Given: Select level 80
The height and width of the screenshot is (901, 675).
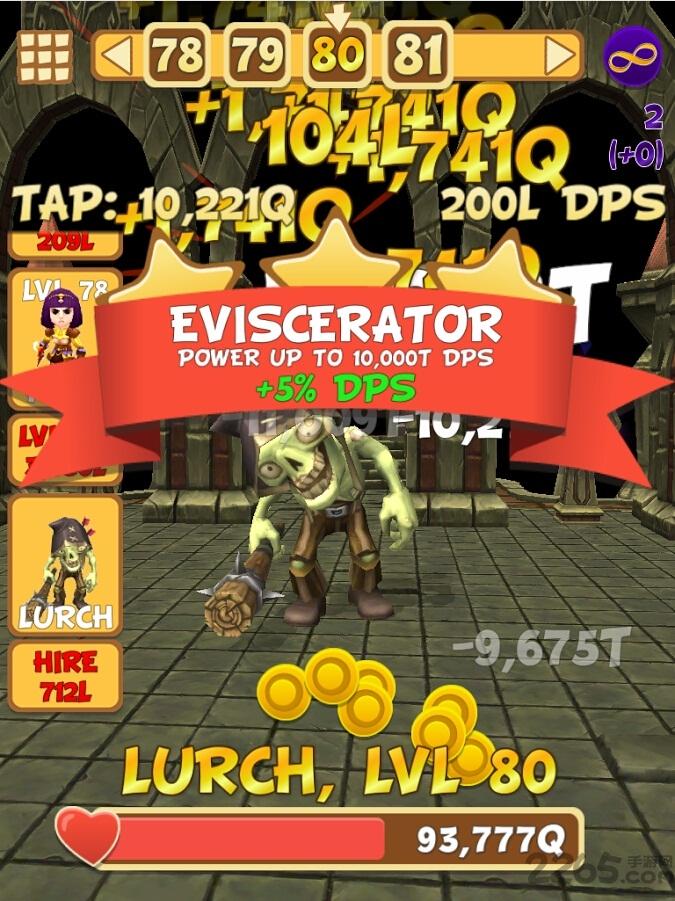Looking at the screenshot, I should [x=337, y=55].
